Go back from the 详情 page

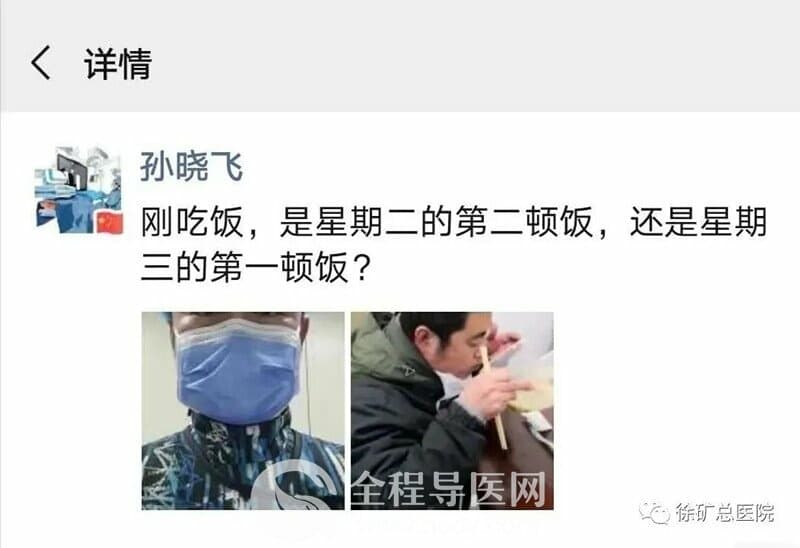pyautogui.click(x=40, y=64)
